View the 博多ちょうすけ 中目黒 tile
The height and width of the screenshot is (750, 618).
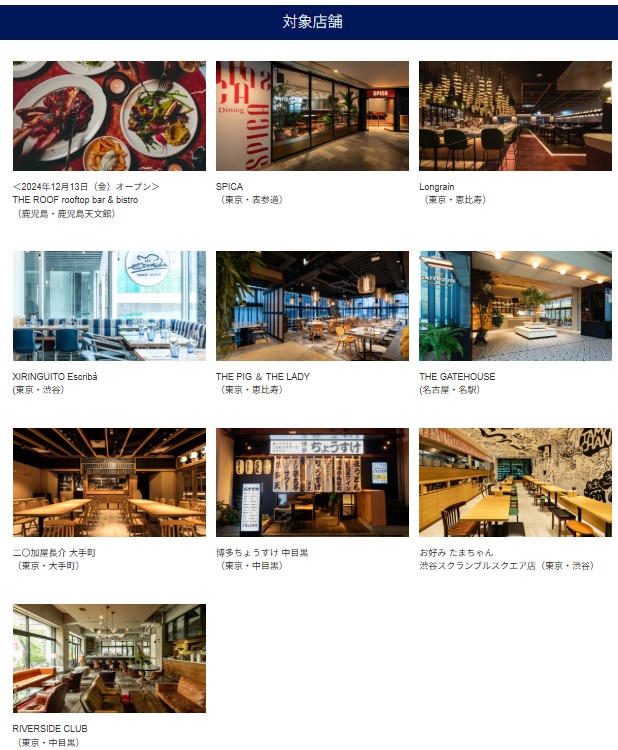(312, 483)
